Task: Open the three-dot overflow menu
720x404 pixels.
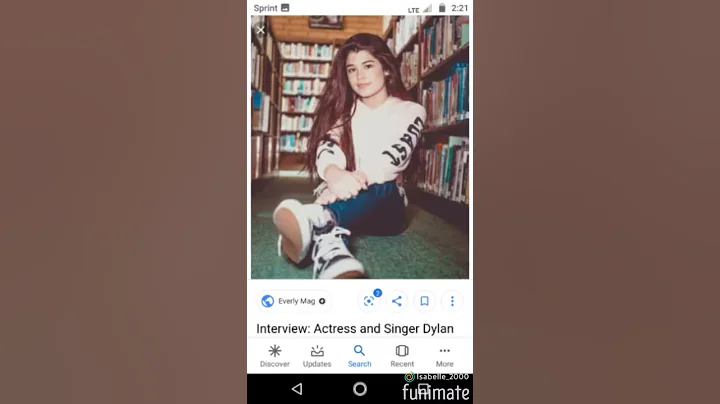Action: (452, 301)
